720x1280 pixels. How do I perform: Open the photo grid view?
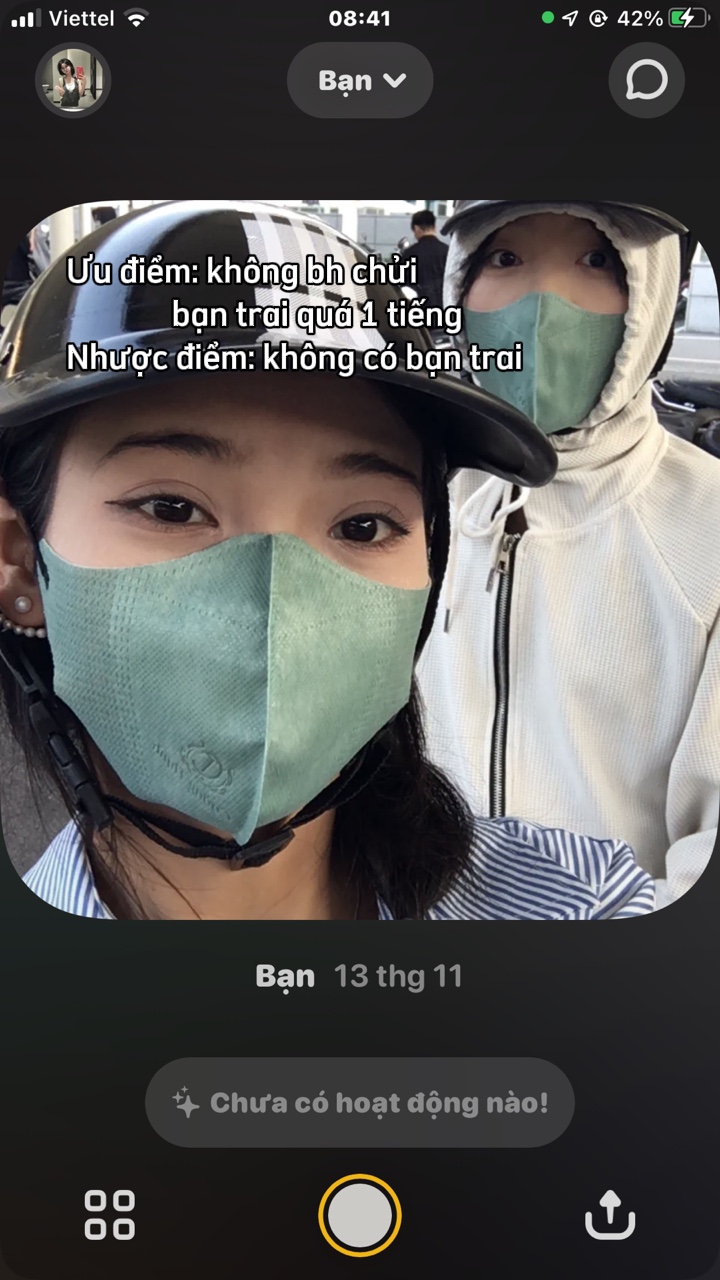(x=109, y=1215)
